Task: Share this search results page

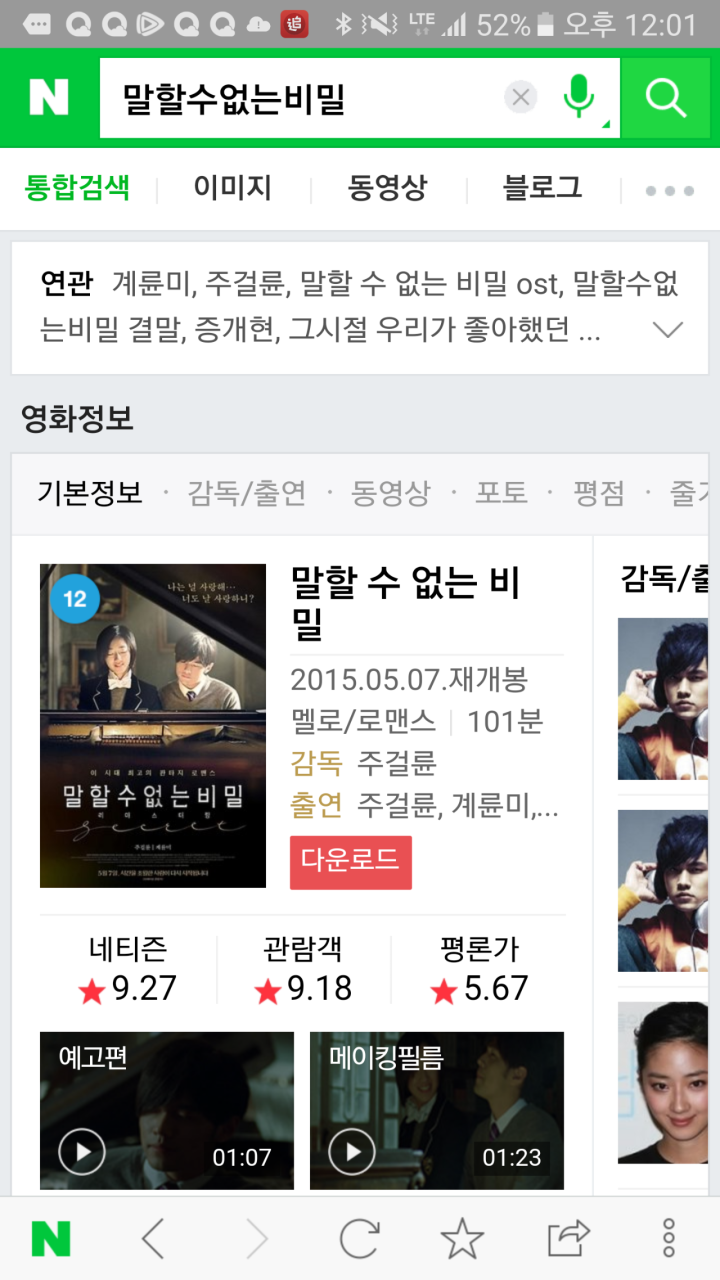Action: point(568,1239)
